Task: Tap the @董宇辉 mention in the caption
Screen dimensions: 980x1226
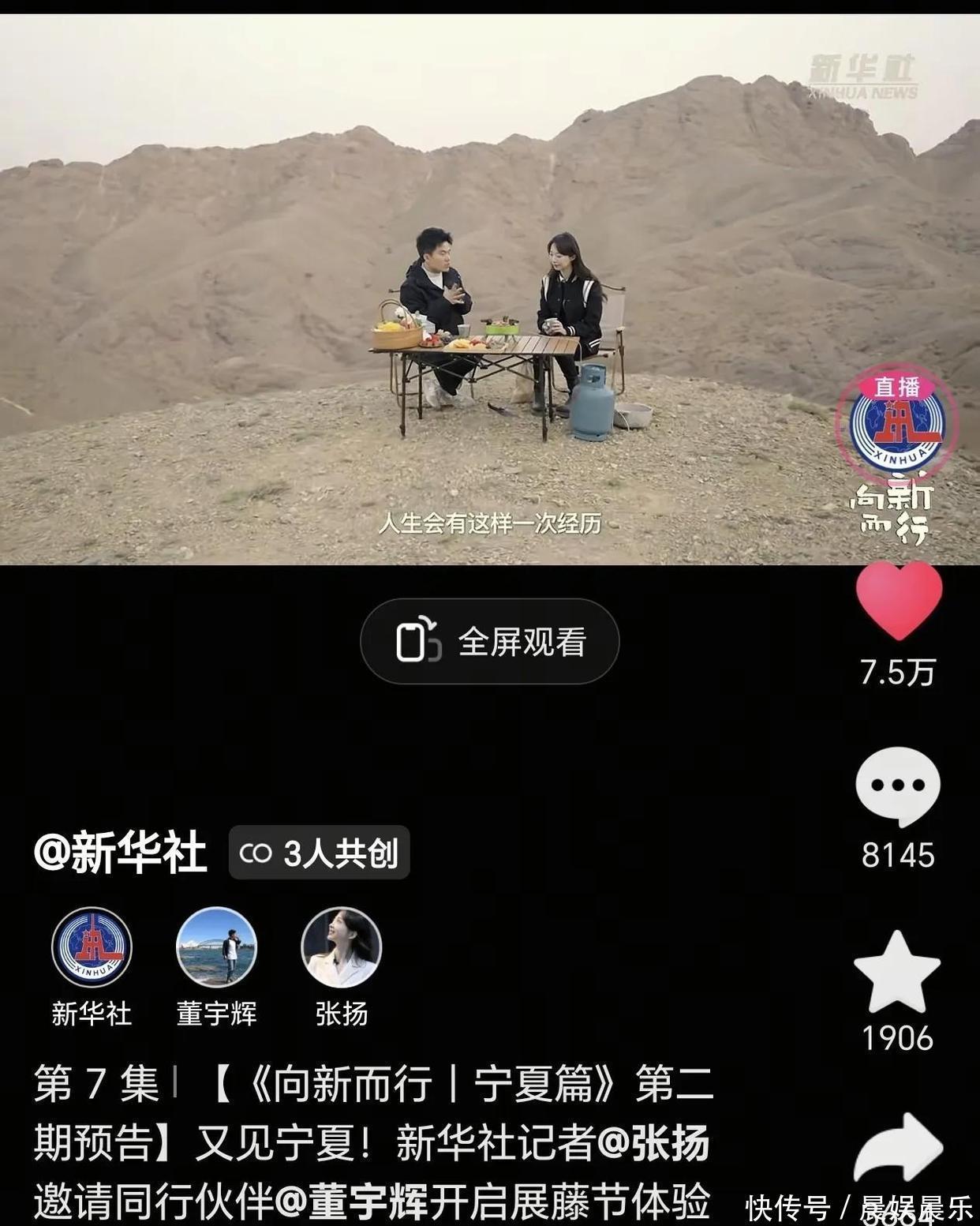Action: point(351,1202)
